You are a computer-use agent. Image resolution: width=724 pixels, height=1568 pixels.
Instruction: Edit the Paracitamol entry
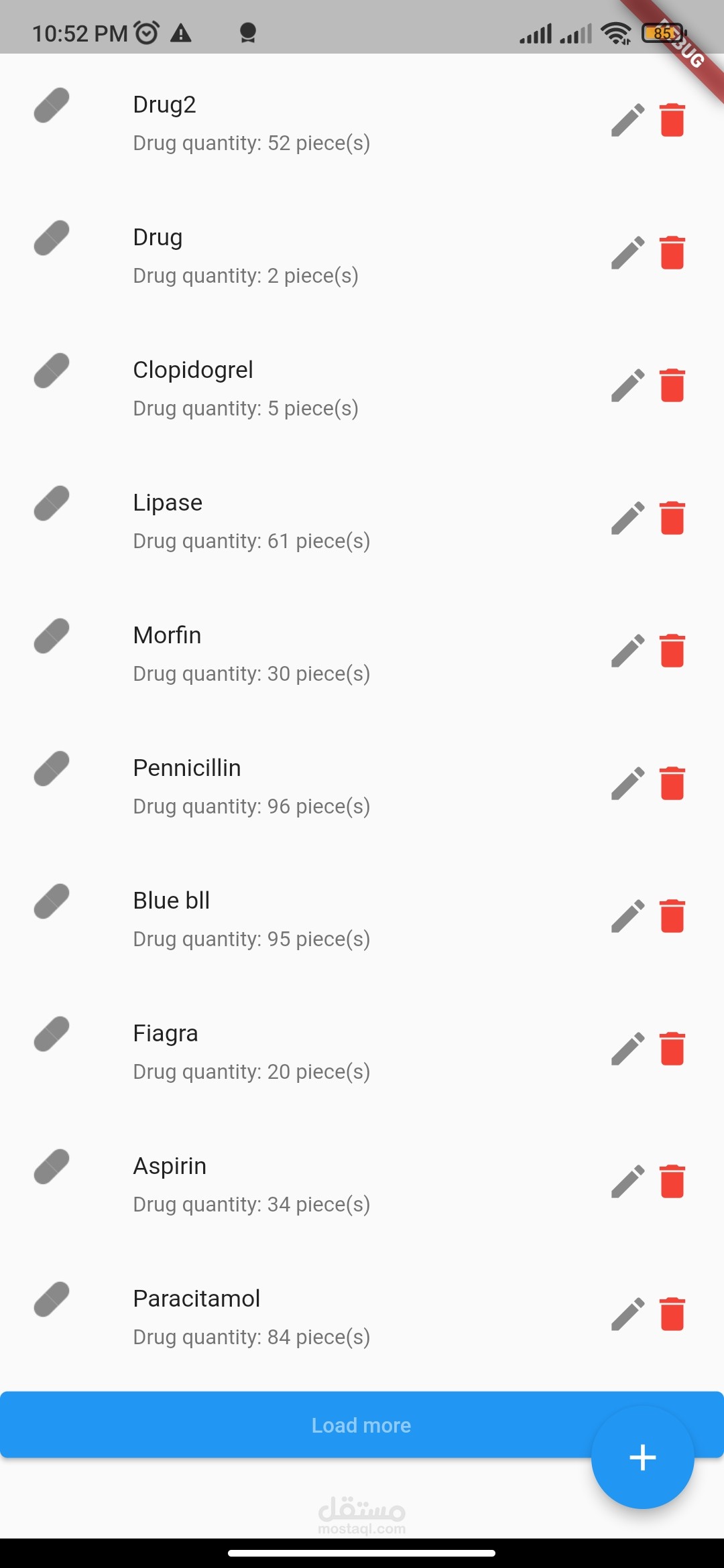627,1315
